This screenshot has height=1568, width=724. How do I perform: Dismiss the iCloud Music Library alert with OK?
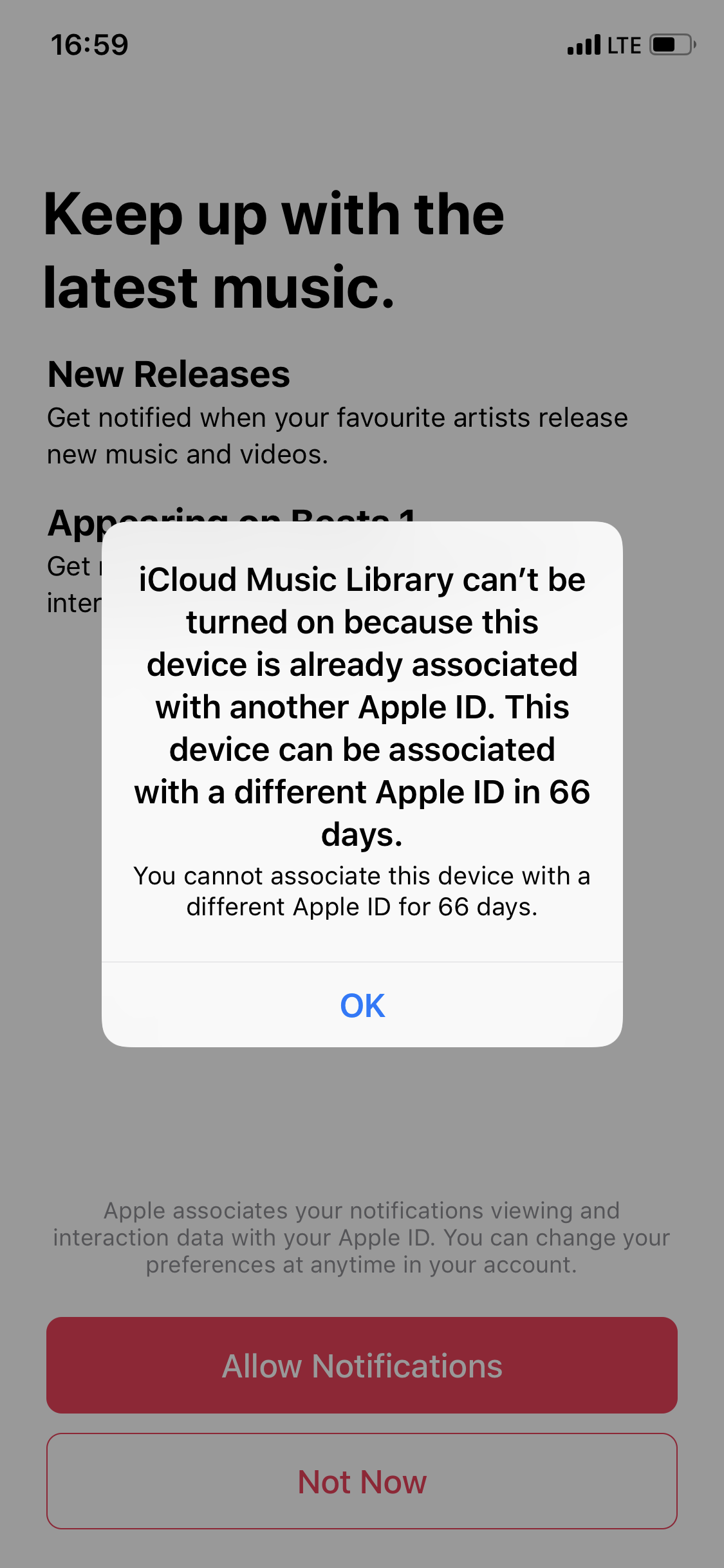[x=362, y=1005]
